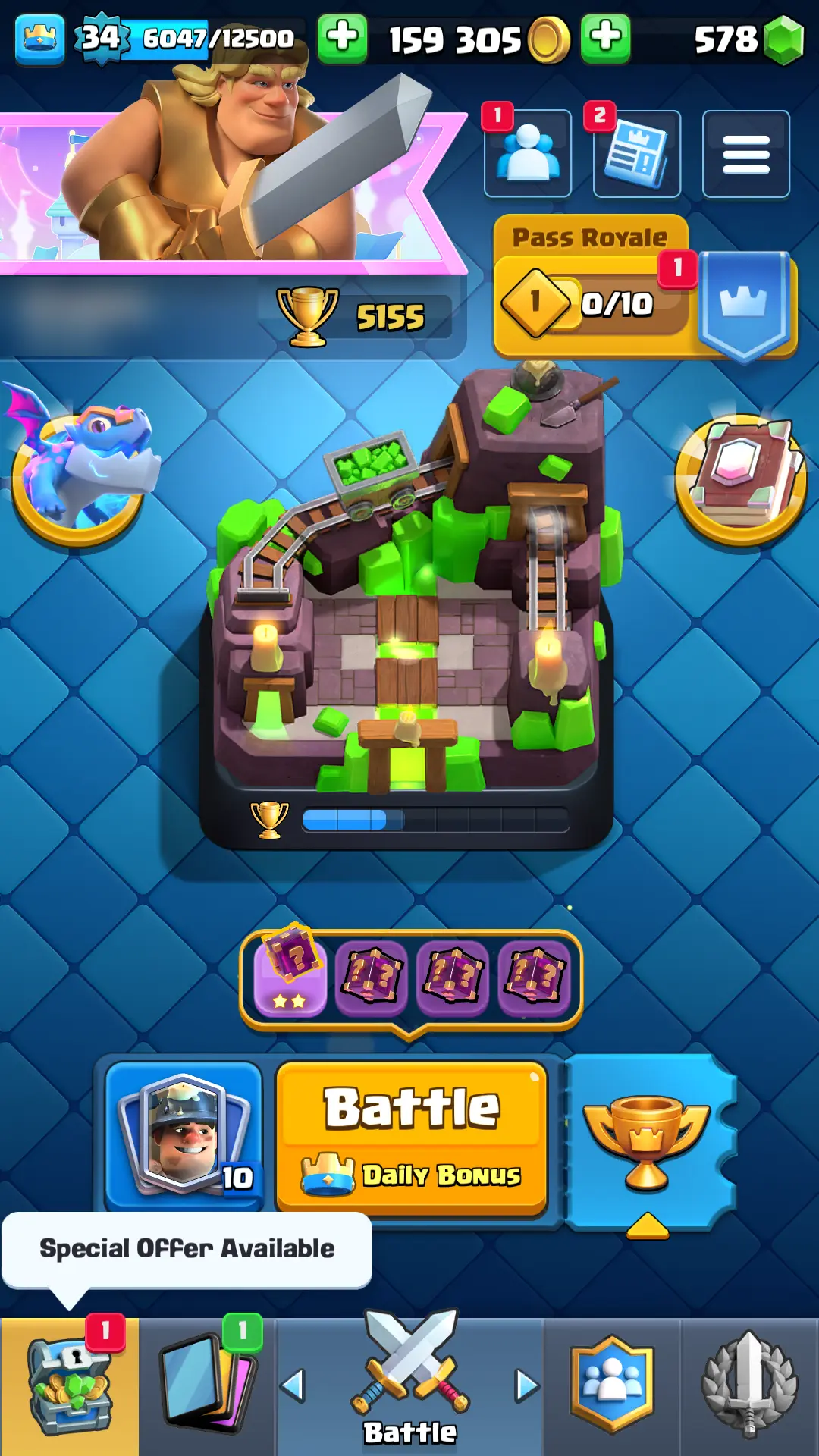Open the mystery box rewards row

[x=412, y=979]
